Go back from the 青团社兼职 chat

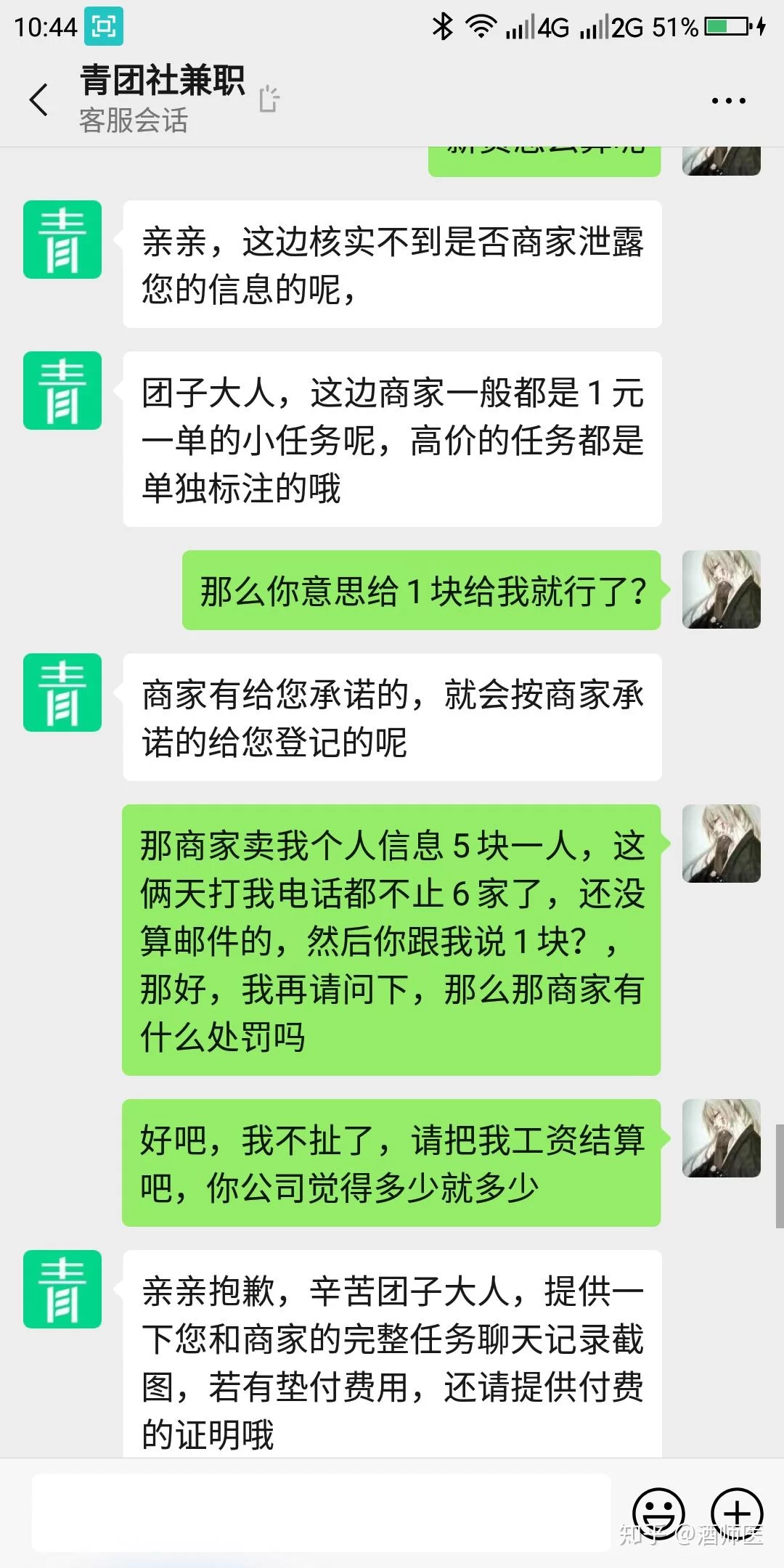pos(39,99)
